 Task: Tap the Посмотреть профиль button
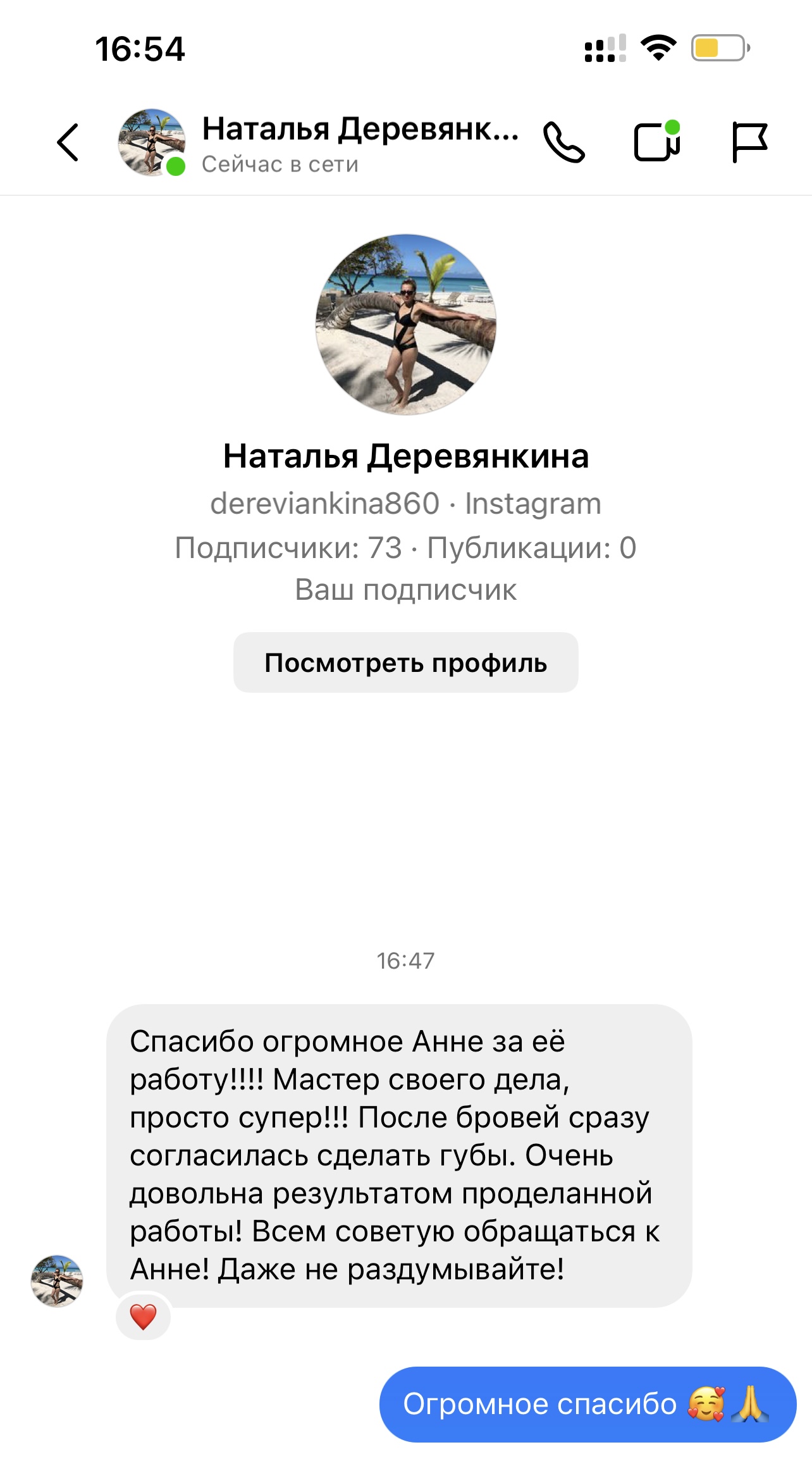(405, 662)
